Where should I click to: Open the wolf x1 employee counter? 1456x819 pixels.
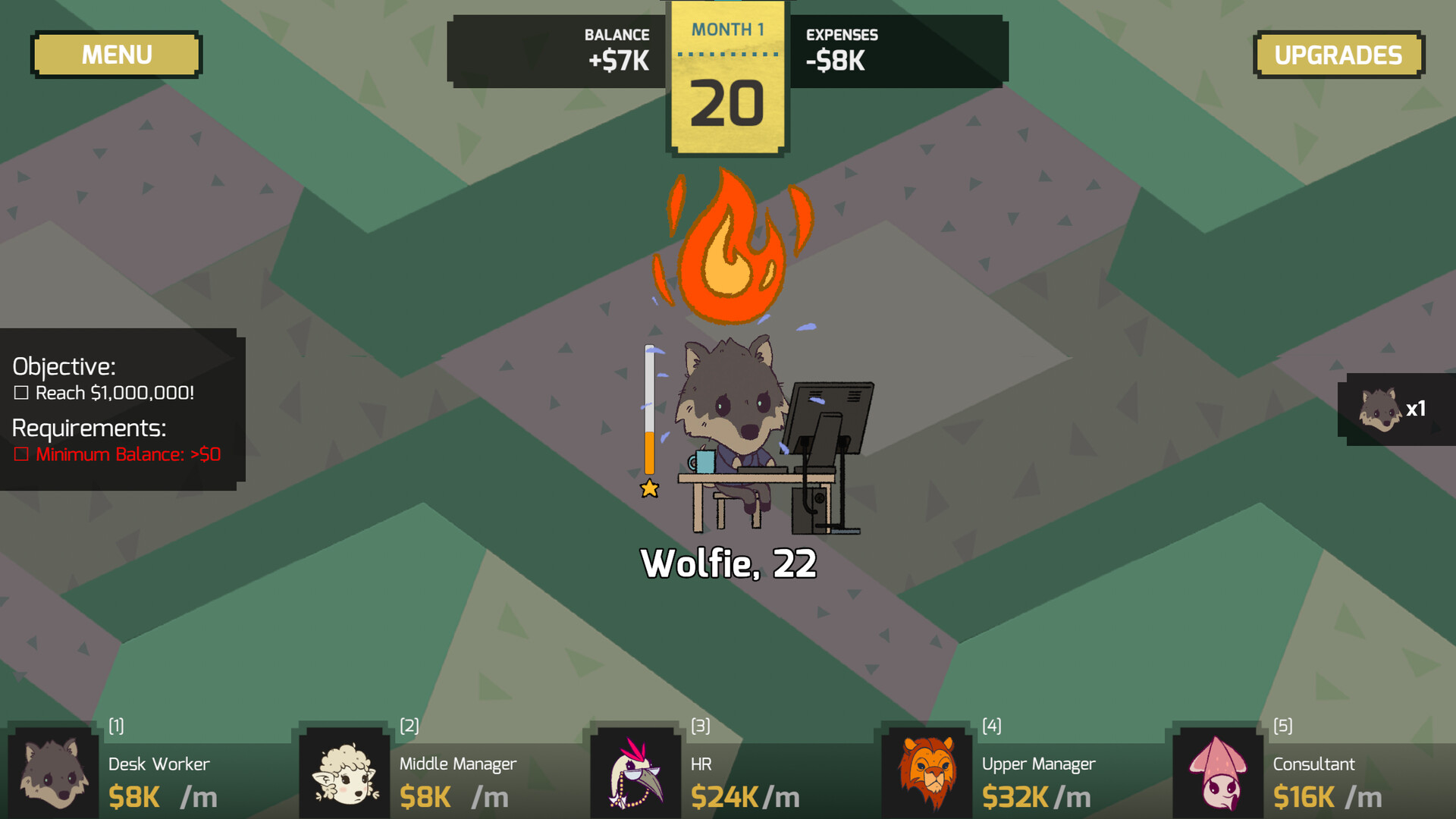pos(1394,409)
